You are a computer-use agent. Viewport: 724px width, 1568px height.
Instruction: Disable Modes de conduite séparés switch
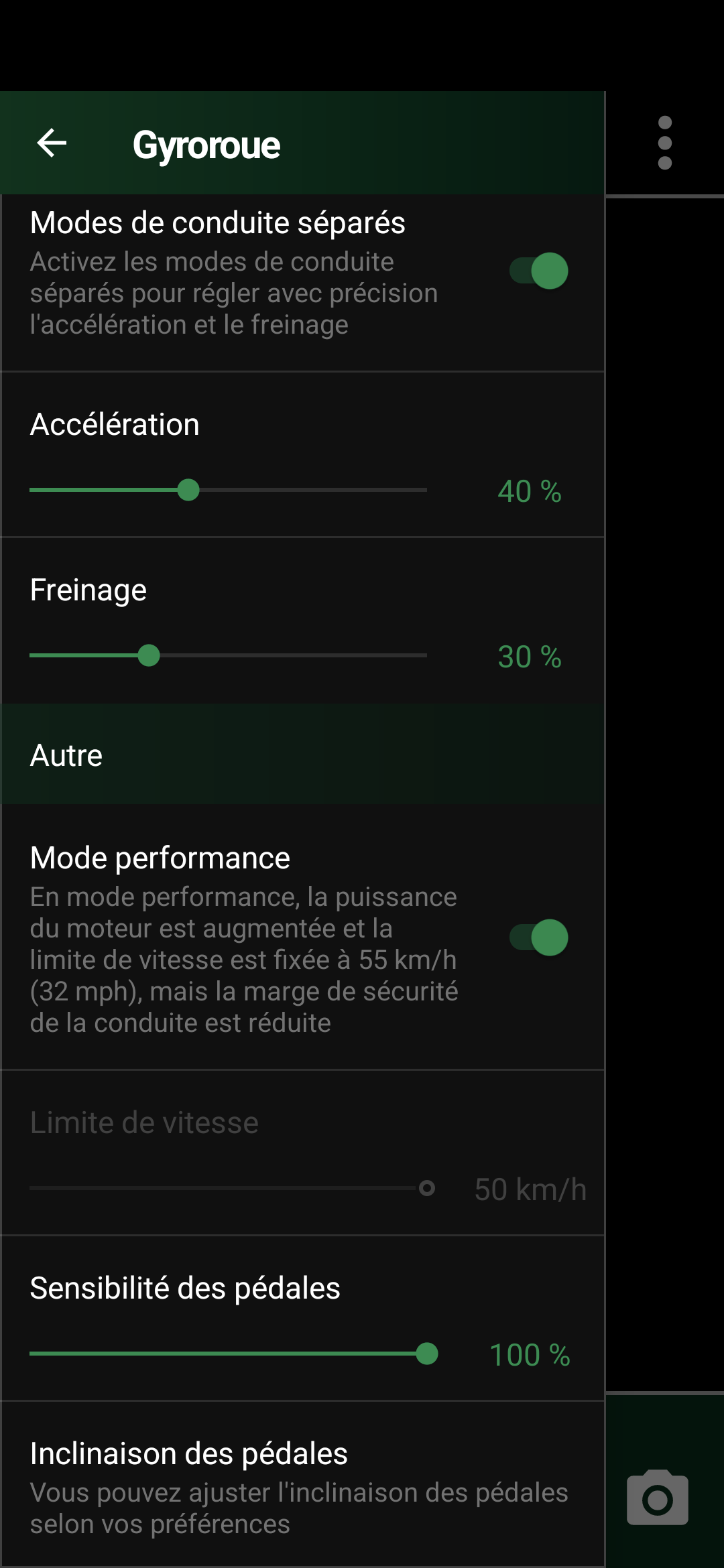pos(539,271)
